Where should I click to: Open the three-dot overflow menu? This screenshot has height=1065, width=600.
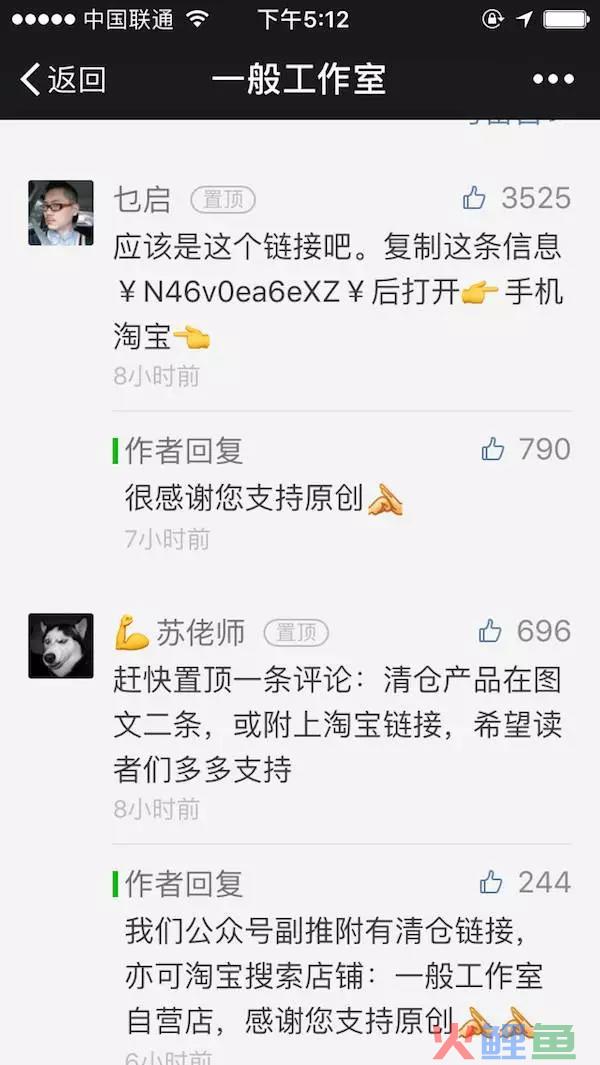(x=553, y=79)
